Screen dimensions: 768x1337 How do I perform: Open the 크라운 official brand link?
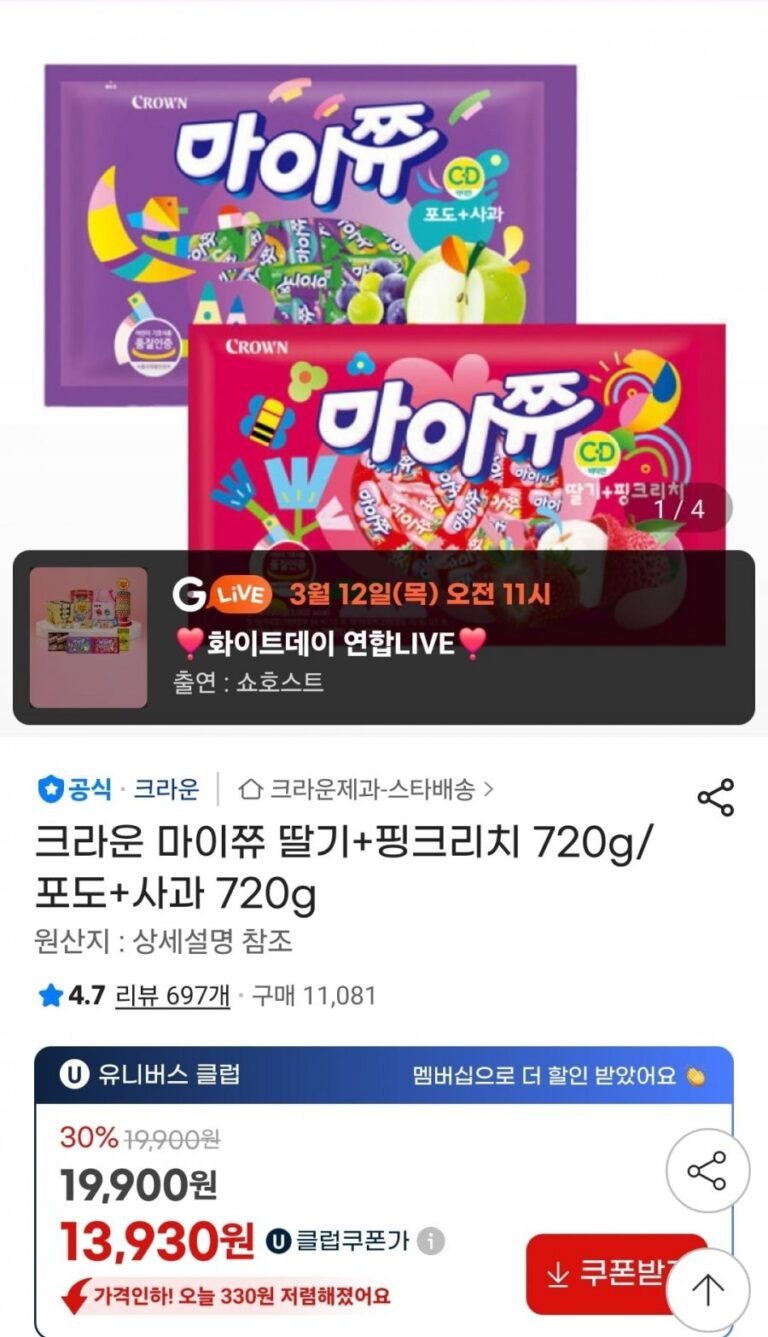[x=166, y=789]
